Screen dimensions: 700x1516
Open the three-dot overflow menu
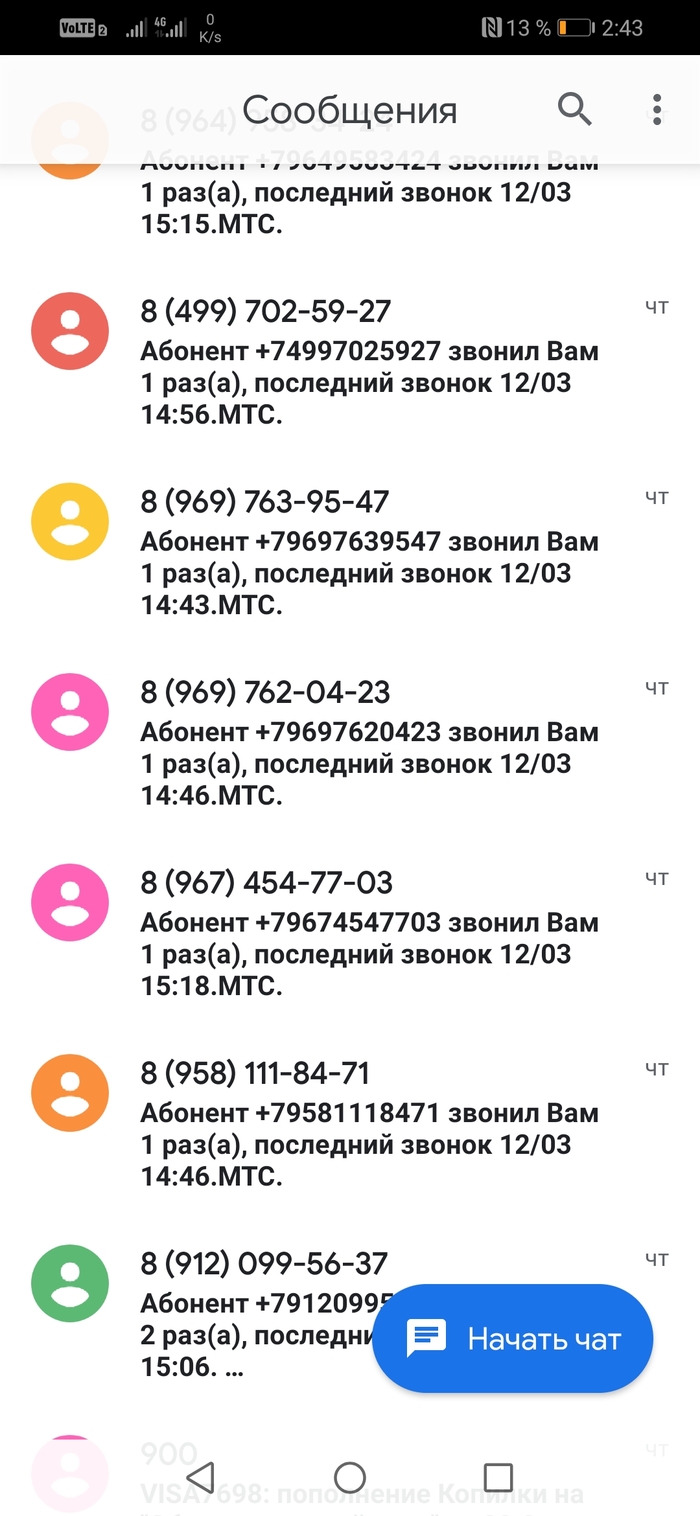pos(656,109)
